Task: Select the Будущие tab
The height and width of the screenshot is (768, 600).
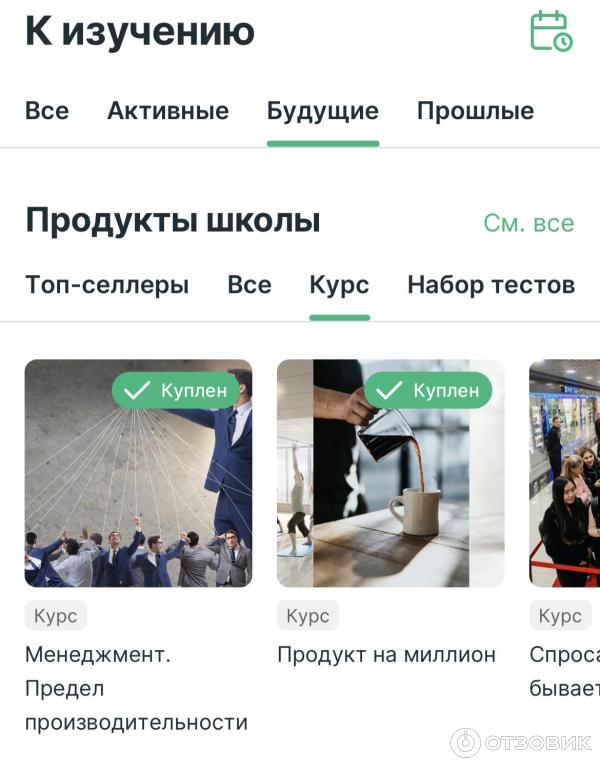Action: [322, 111]
